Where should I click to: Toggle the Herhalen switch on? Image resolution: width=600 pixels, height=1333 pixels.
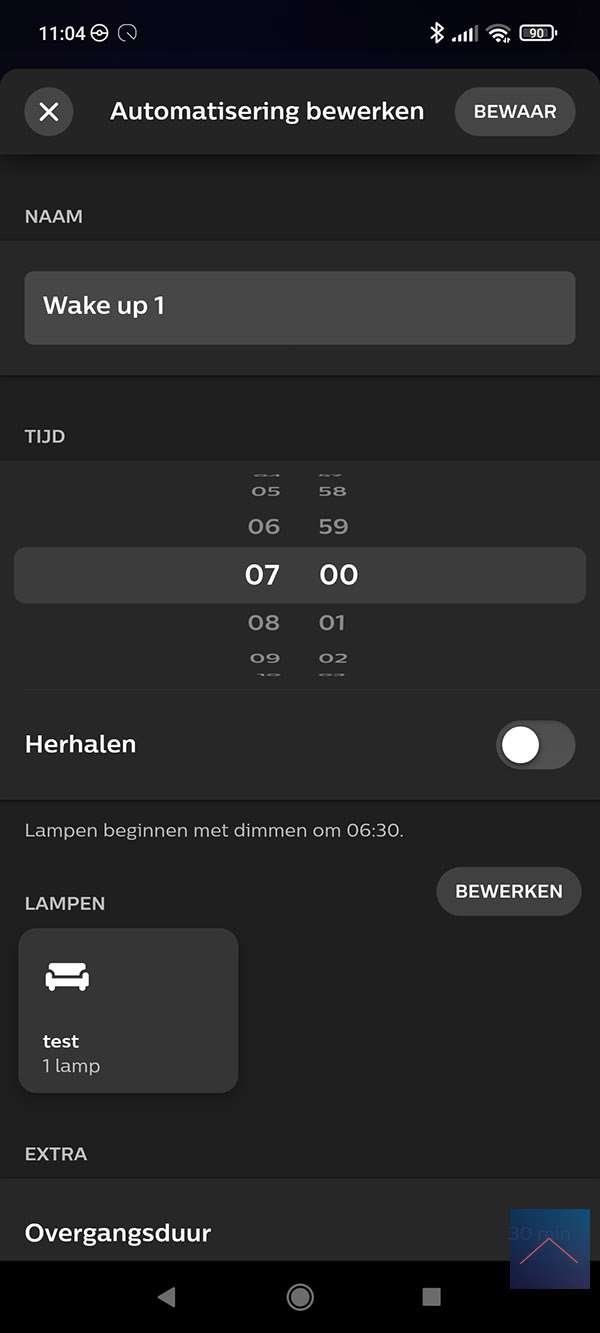point(535,745)
